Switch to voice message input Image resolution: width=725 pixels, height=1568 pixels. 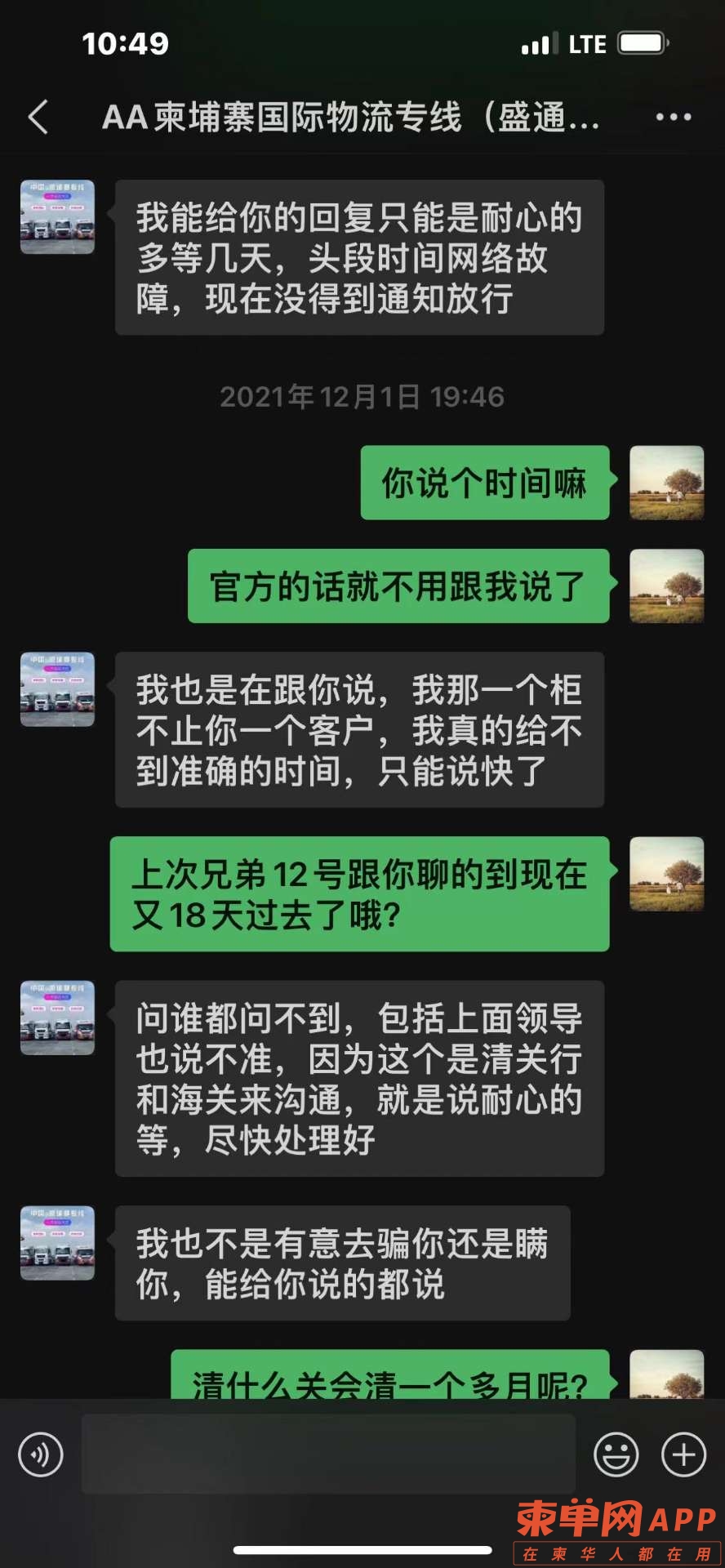[41, 1454]
